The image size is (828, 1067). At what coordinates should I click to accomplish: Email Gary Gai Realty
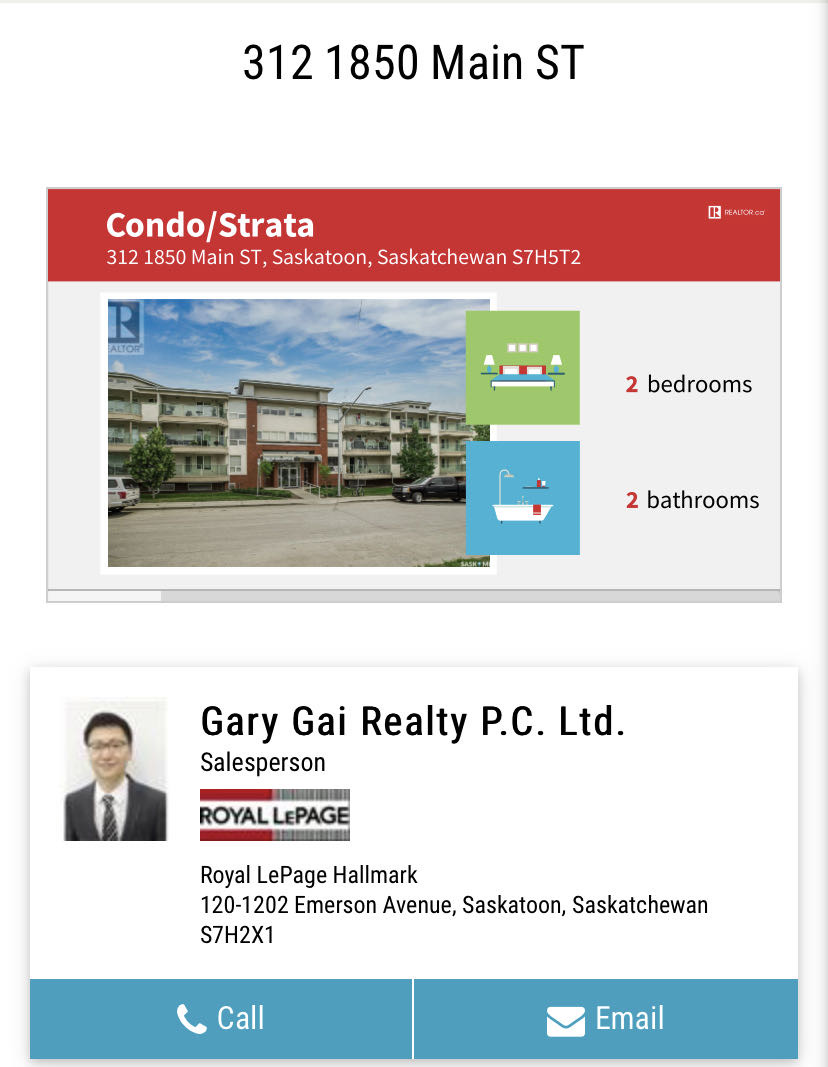605,1018
